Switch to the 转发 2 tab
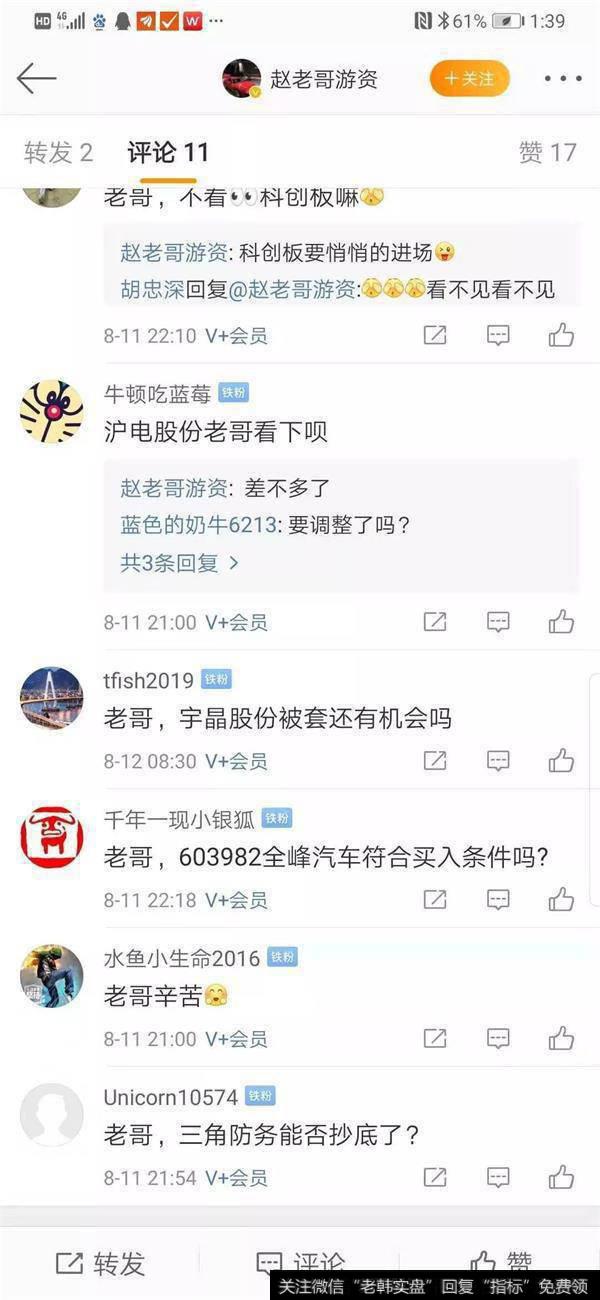The height and width of the screenshot is (1300, 600). point(58,152)
